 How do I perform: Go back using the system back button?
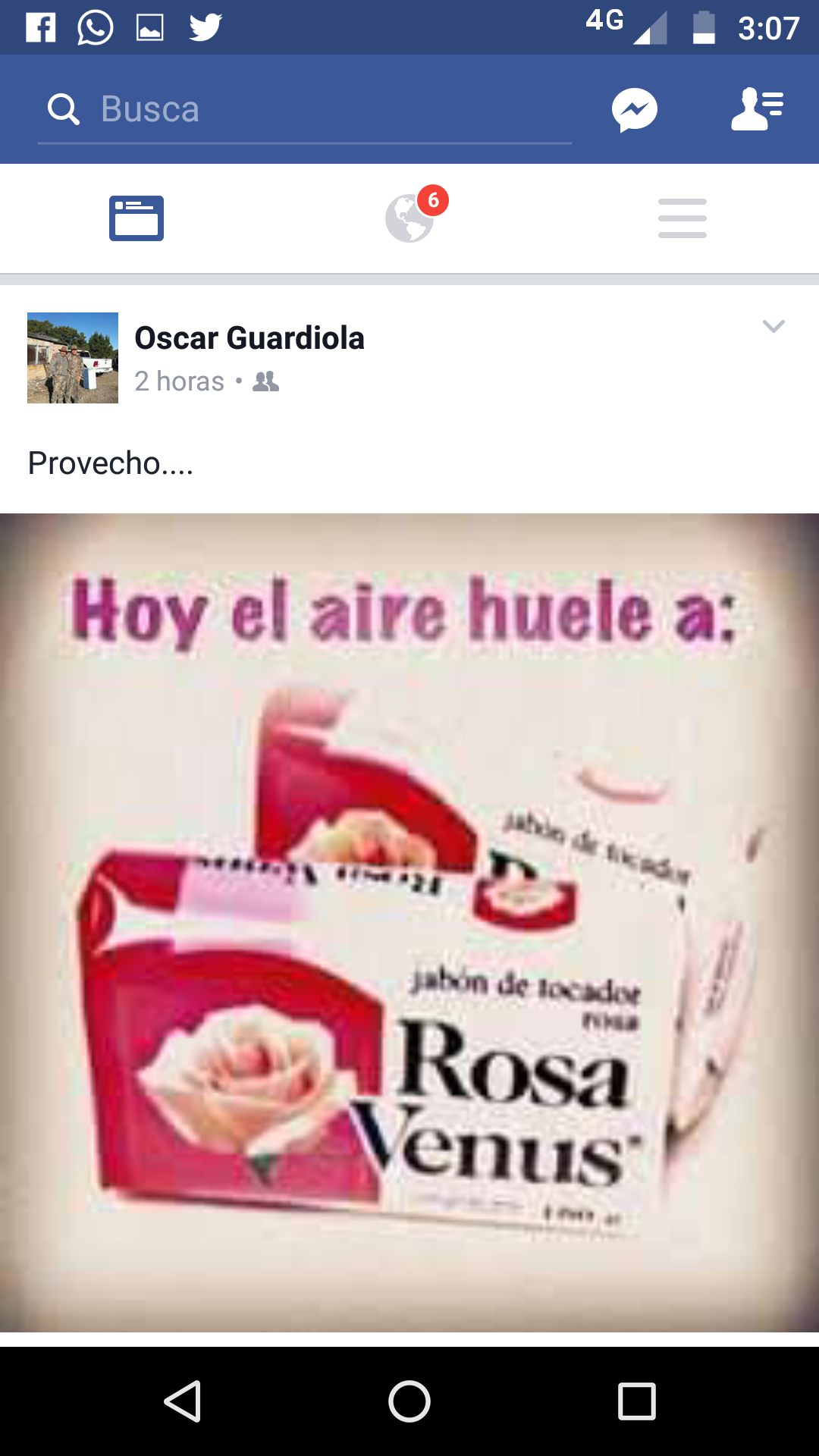183,1401
